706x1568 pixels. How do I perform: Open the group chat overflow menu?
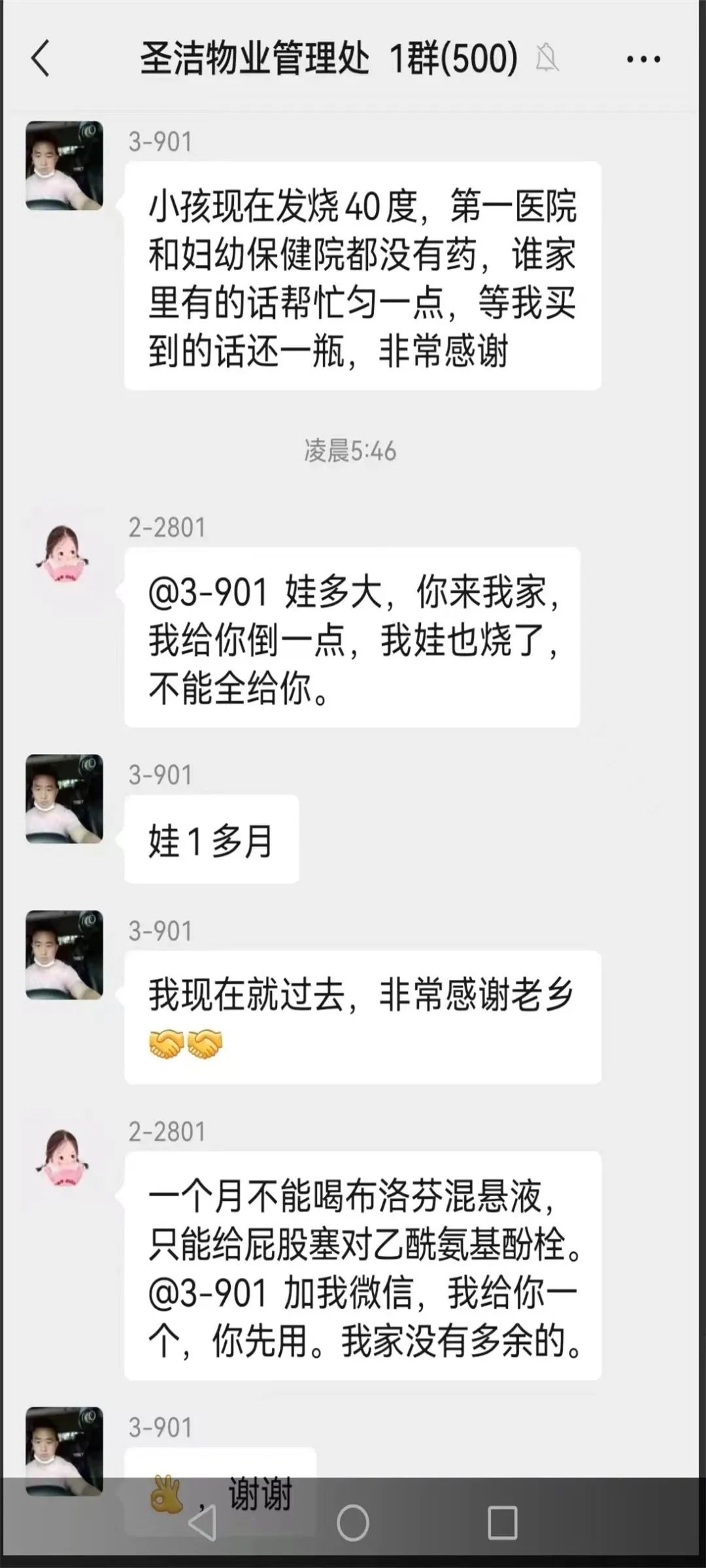pyautogui.click(x=643, y=59)
